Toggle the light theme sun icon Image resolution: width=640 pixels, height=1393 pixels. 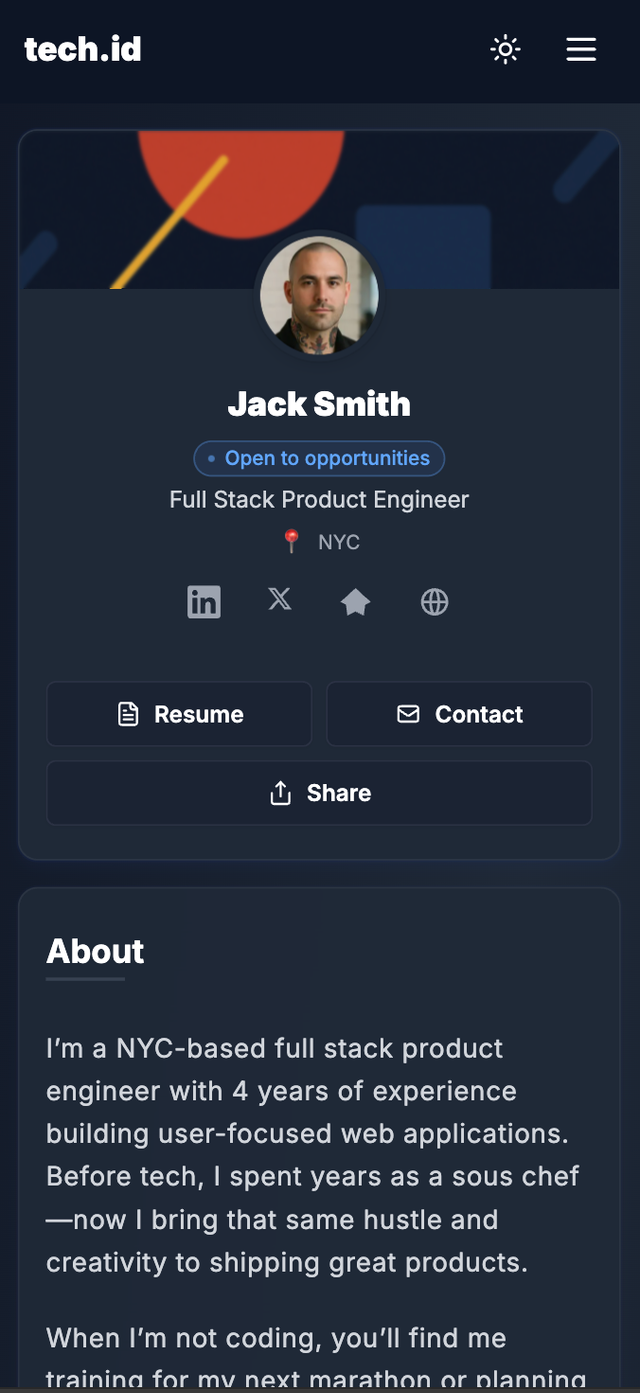505,49
